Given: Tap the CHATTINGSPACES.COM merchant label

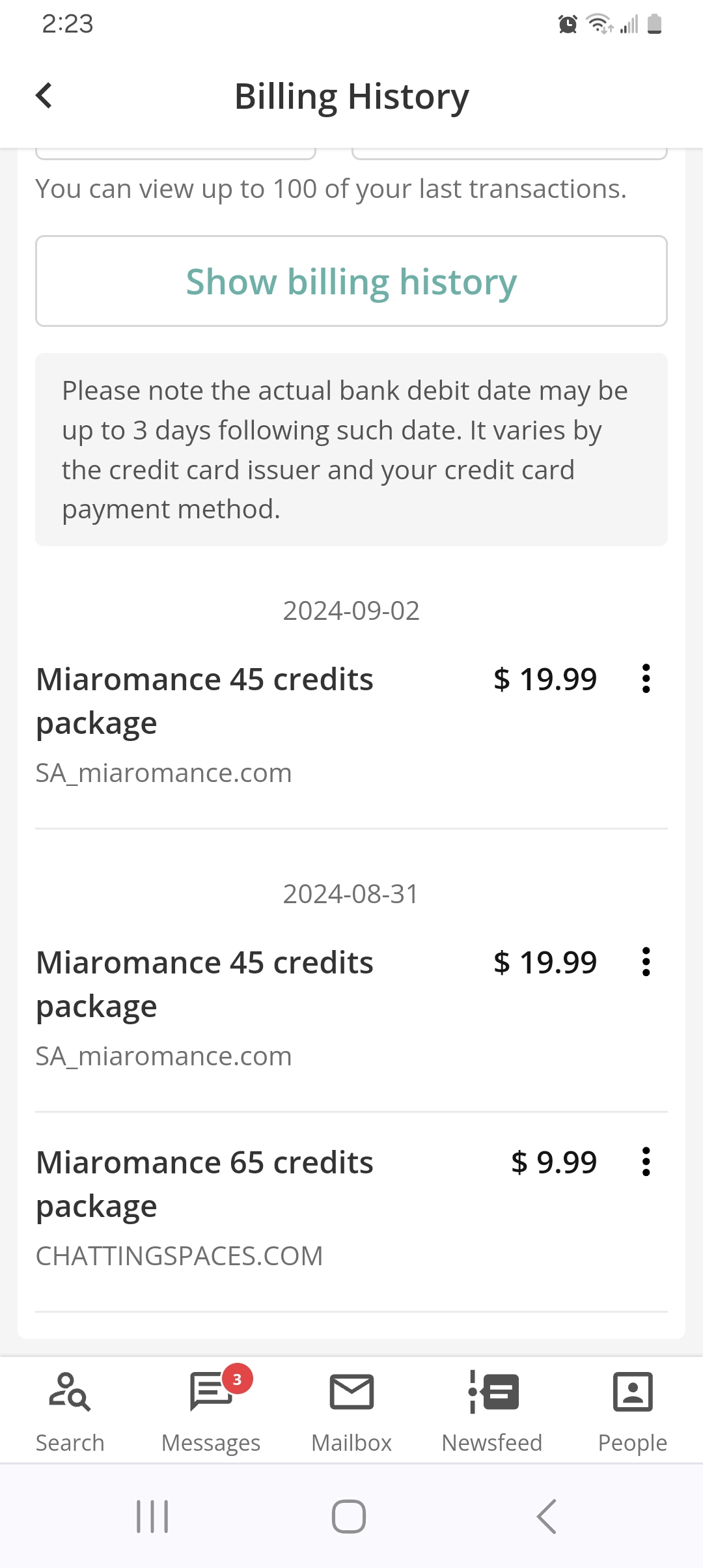Looking at the screenshot, I should (180, 1255).
